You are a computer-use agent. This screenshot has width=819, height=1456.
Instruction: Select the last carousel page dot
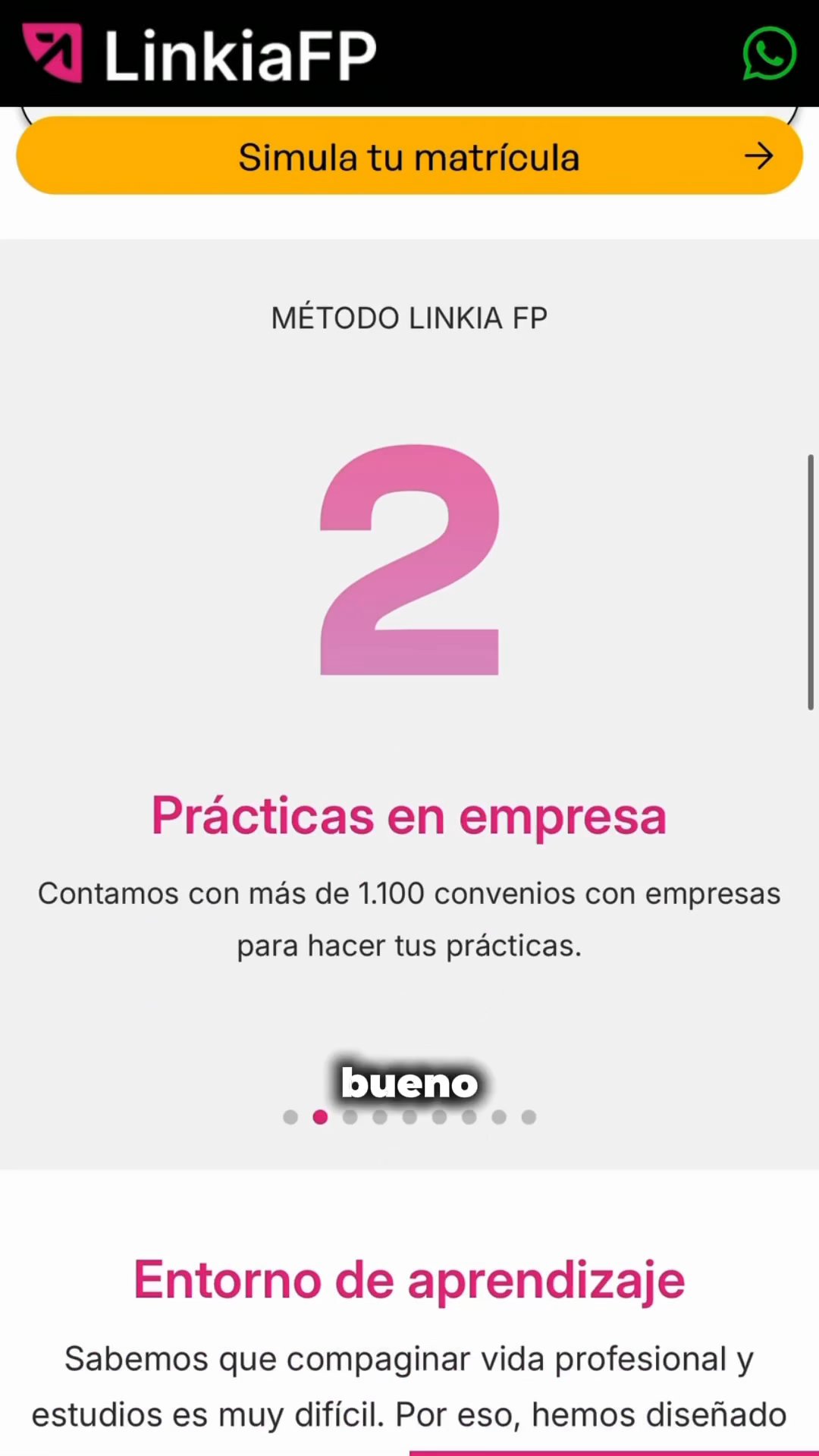point(529,1117)
